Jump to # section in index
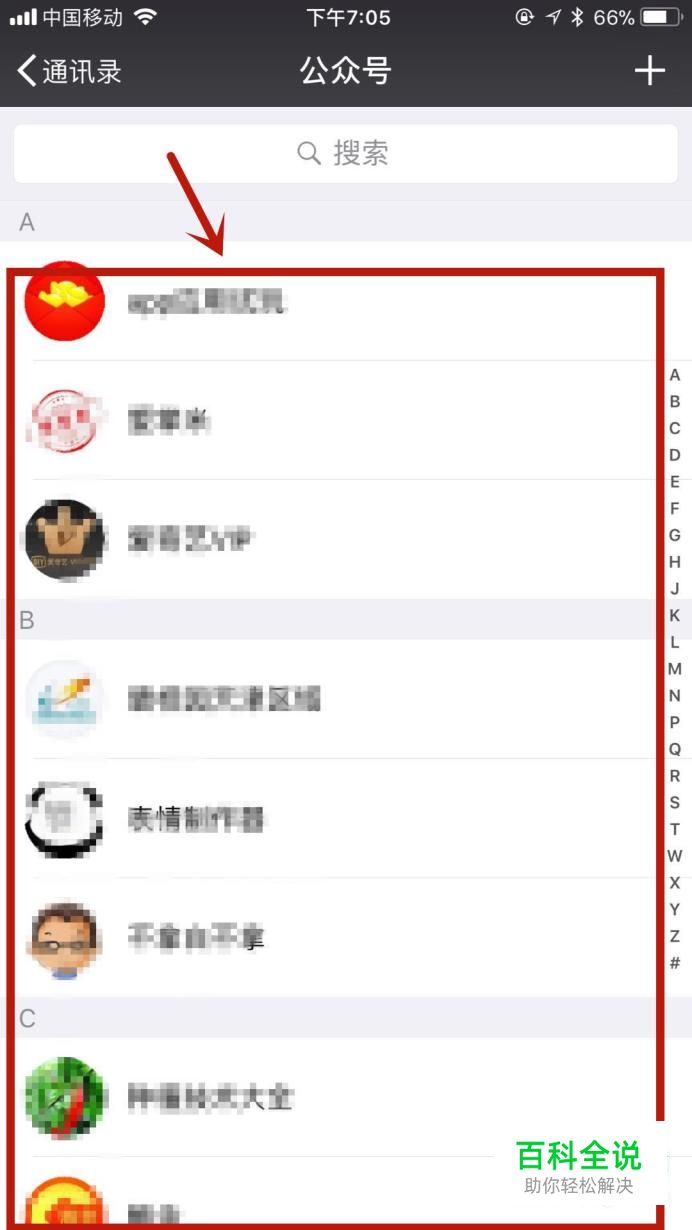 [675, 963]
